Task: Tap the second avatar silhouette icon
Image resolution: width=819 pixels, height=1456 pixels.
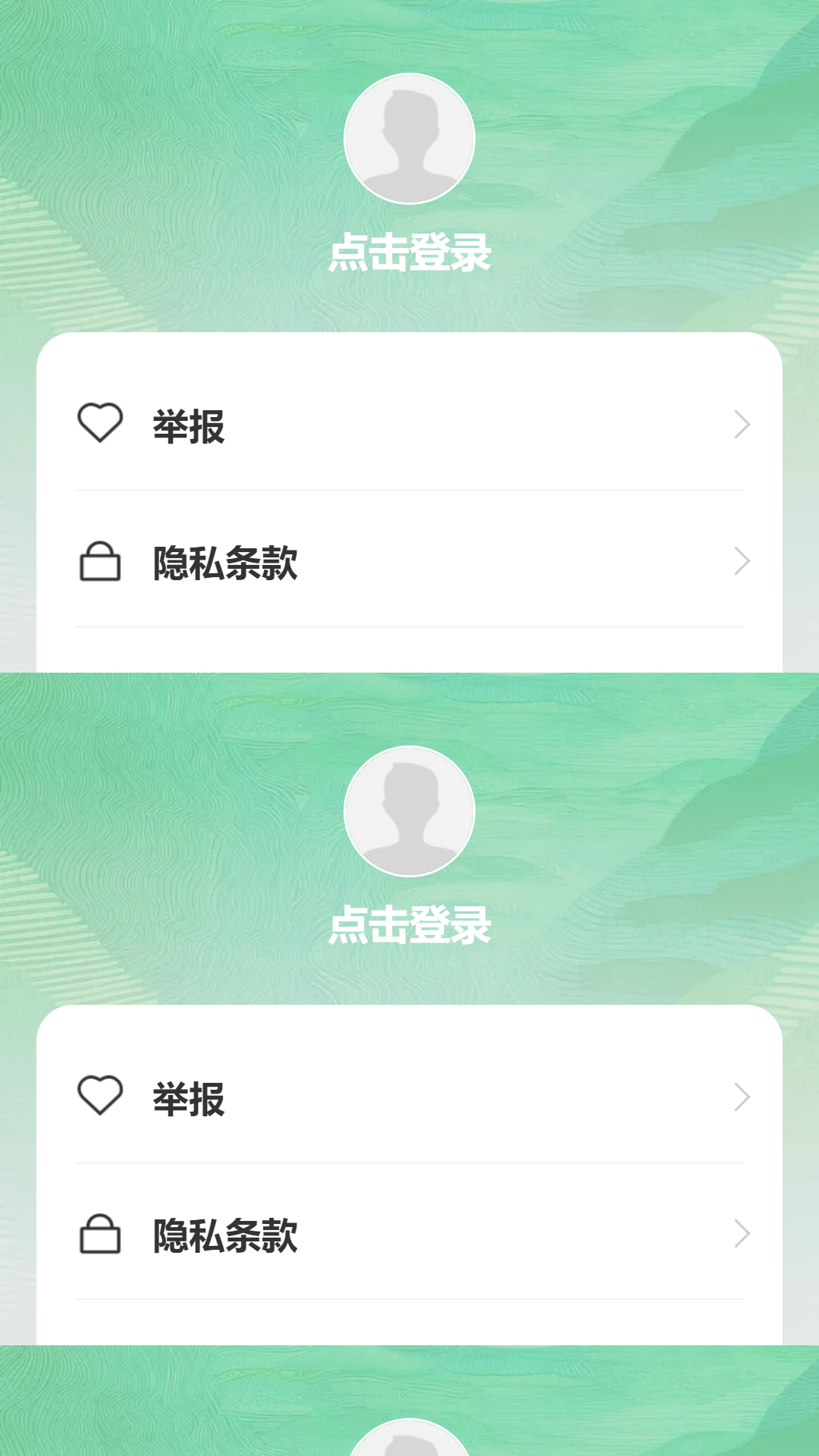Action: point(409,811)
